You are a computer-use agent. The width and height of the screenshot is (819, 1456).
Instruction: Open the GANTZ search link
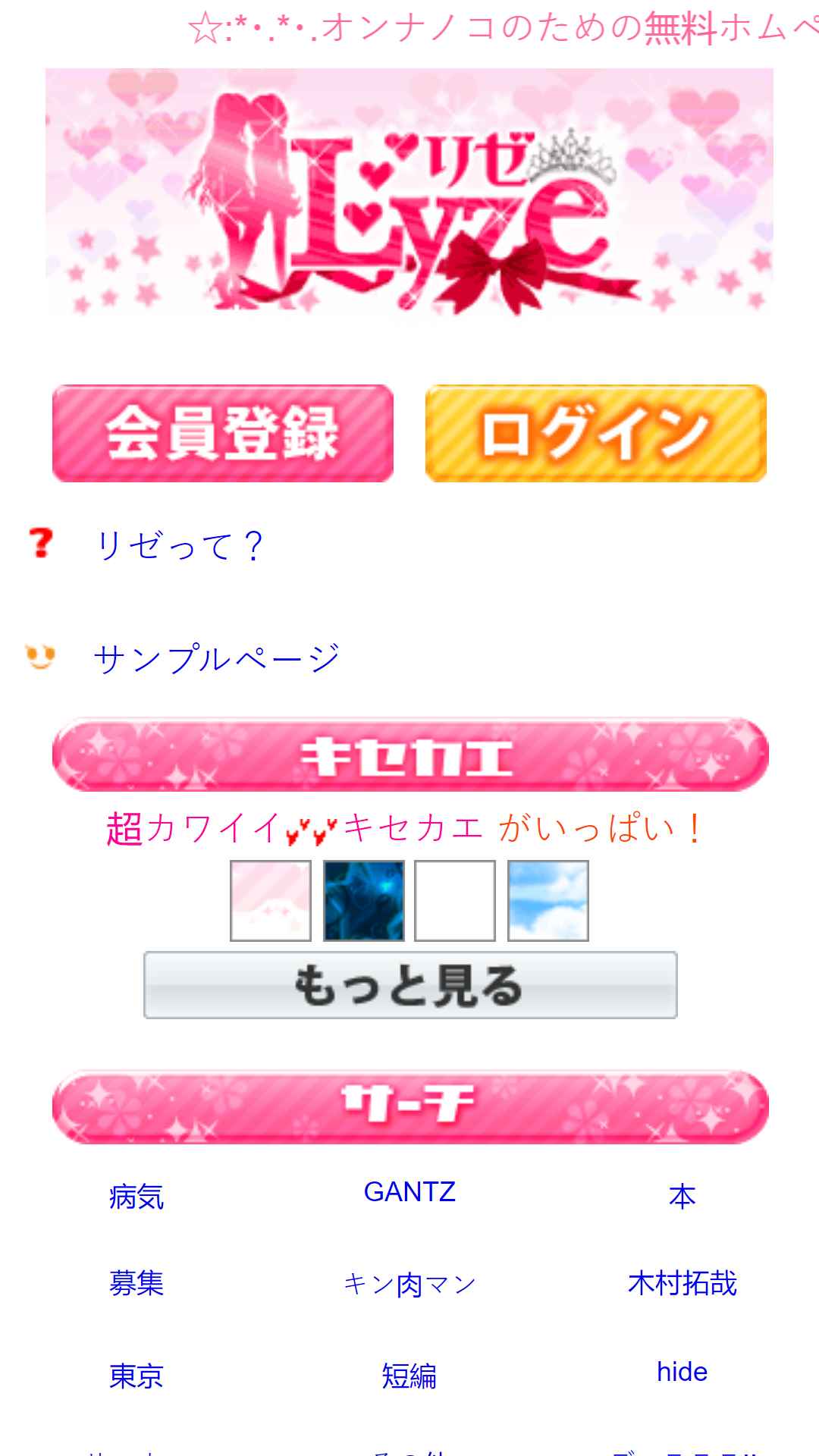(x=409, y=1192)
